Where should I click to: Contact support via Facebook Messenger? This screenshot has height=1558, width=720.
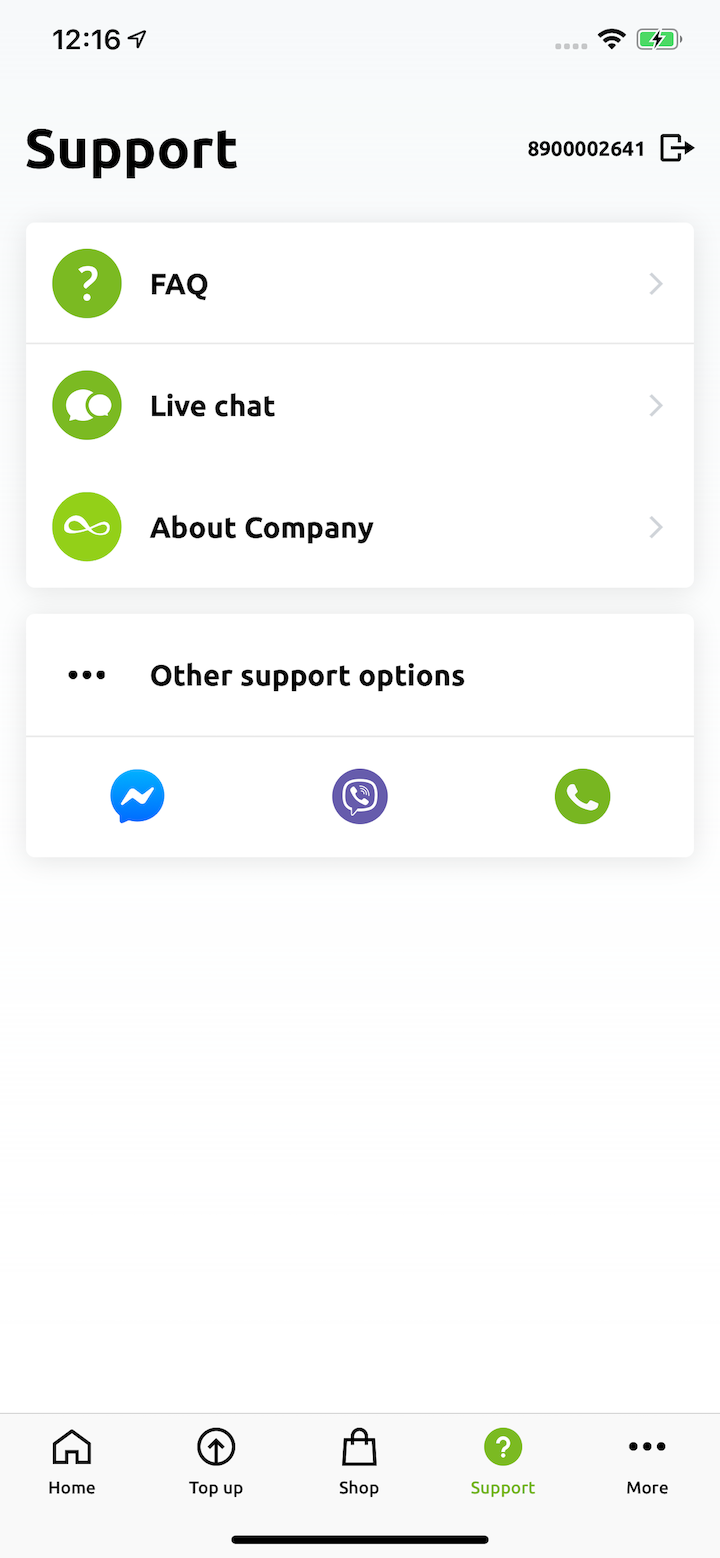(137, 796)
